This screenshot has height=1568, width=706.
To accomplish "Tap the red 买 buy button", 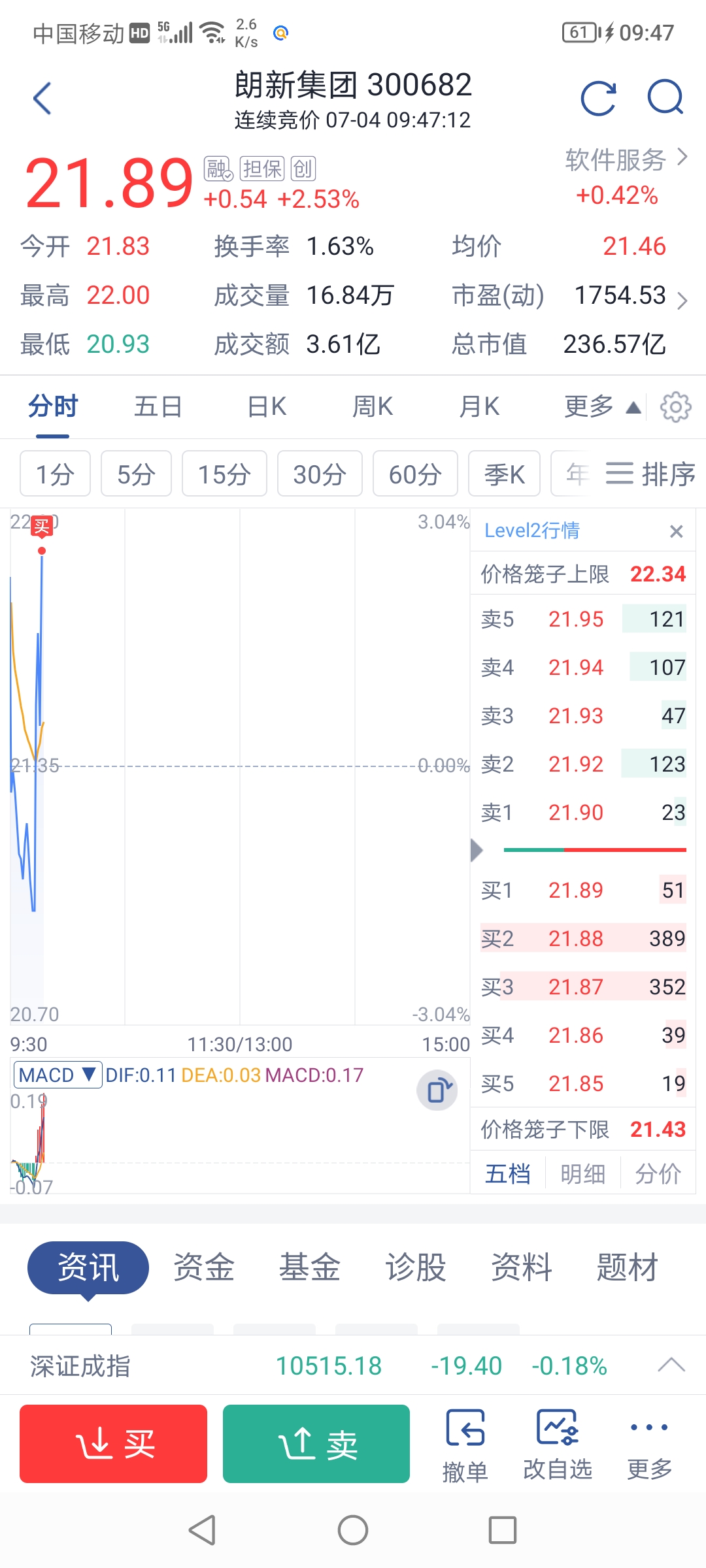I will (x=113, y=1444).
